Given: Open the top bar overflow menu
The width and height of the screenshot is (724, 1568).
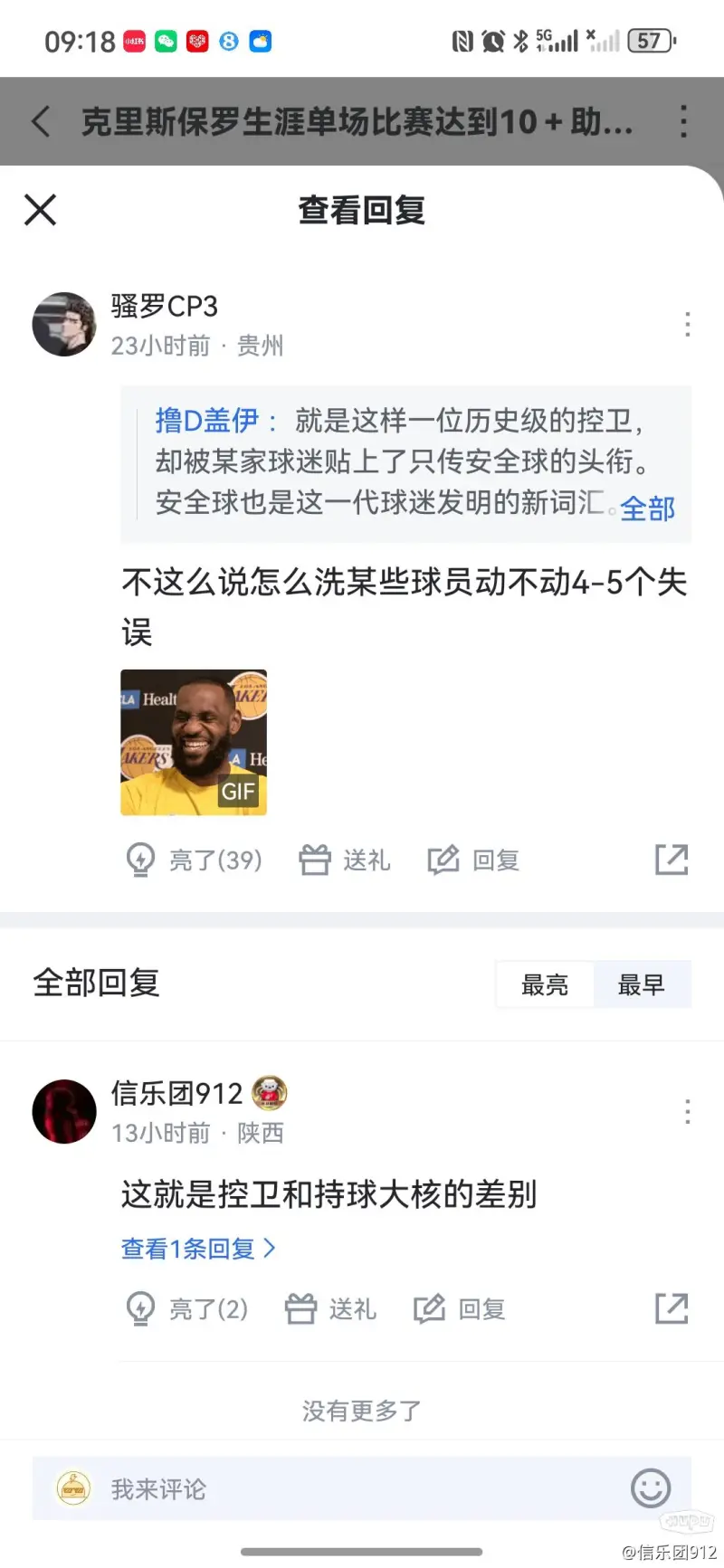Looking at the screenshot, I should pyautogui.click(x=683, y=121).
